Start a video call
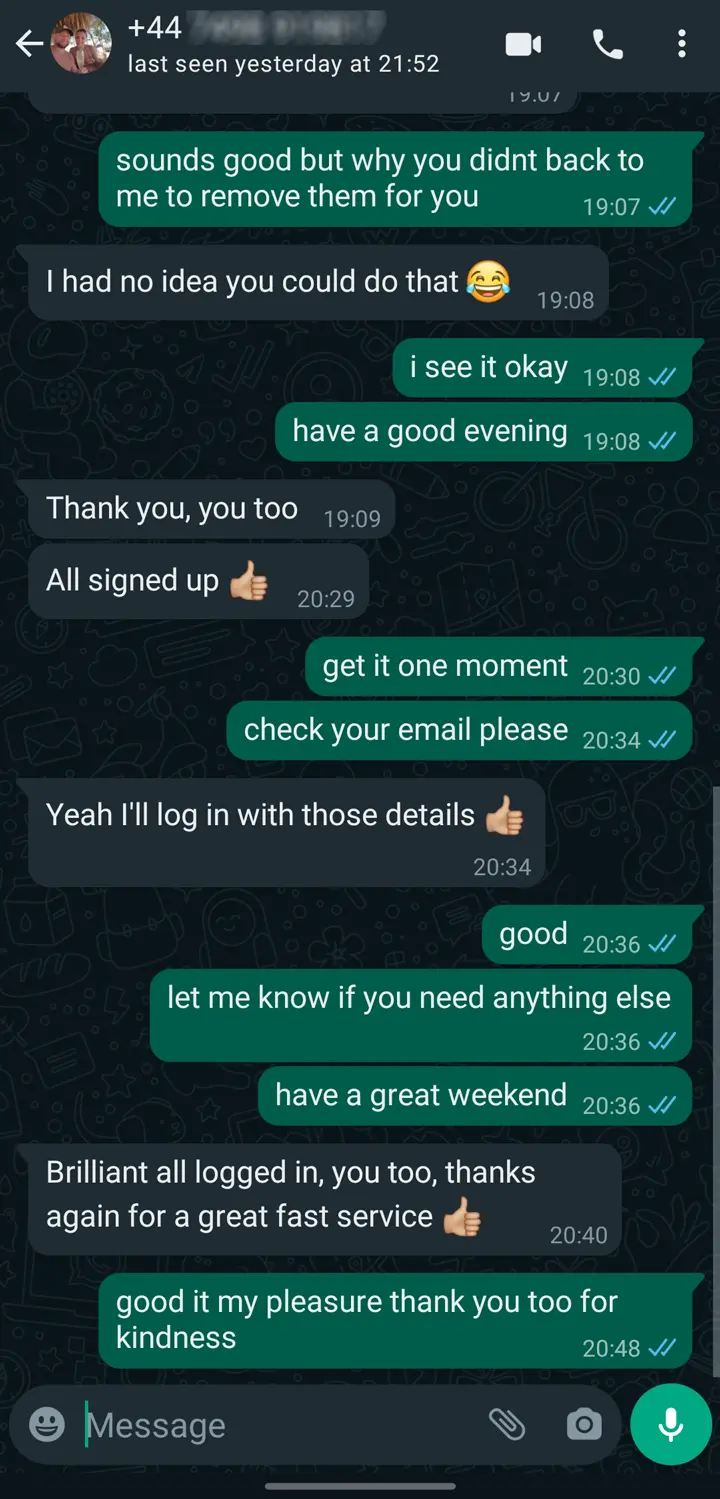This screenshot has height=1499, width=720. [x=523, y=44]
